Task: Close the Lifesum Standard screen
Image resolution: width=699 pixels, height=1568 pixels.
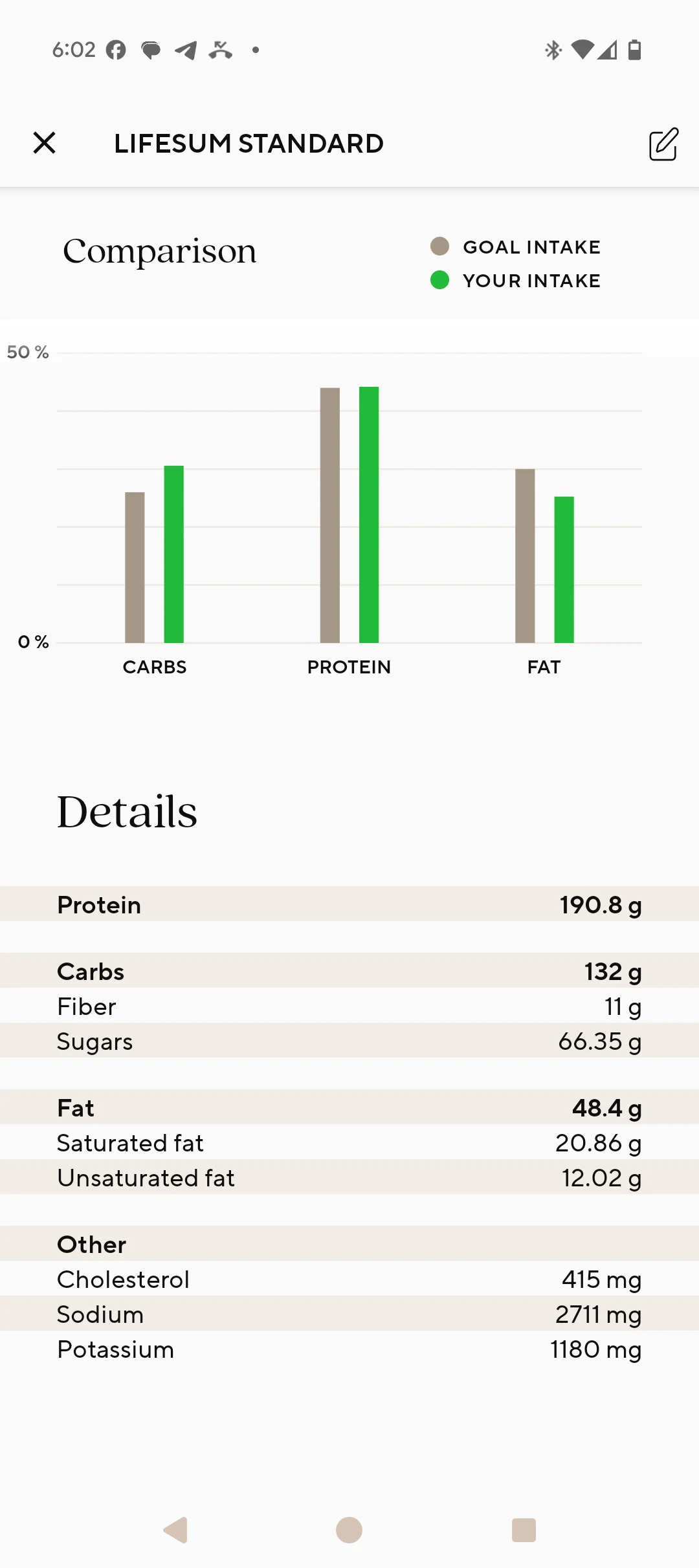Action: pos(44,143)
